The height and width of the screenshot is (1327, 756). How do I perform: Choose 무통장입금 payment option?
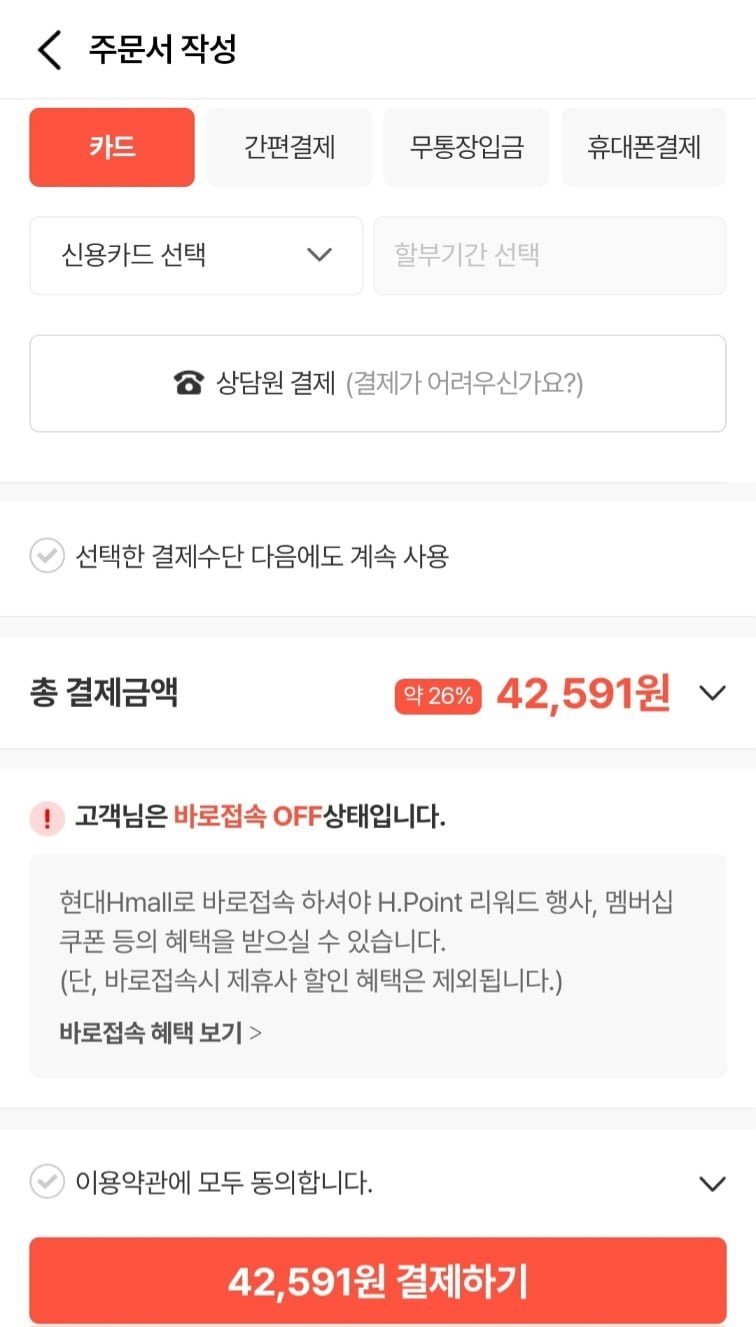[466, 148]
